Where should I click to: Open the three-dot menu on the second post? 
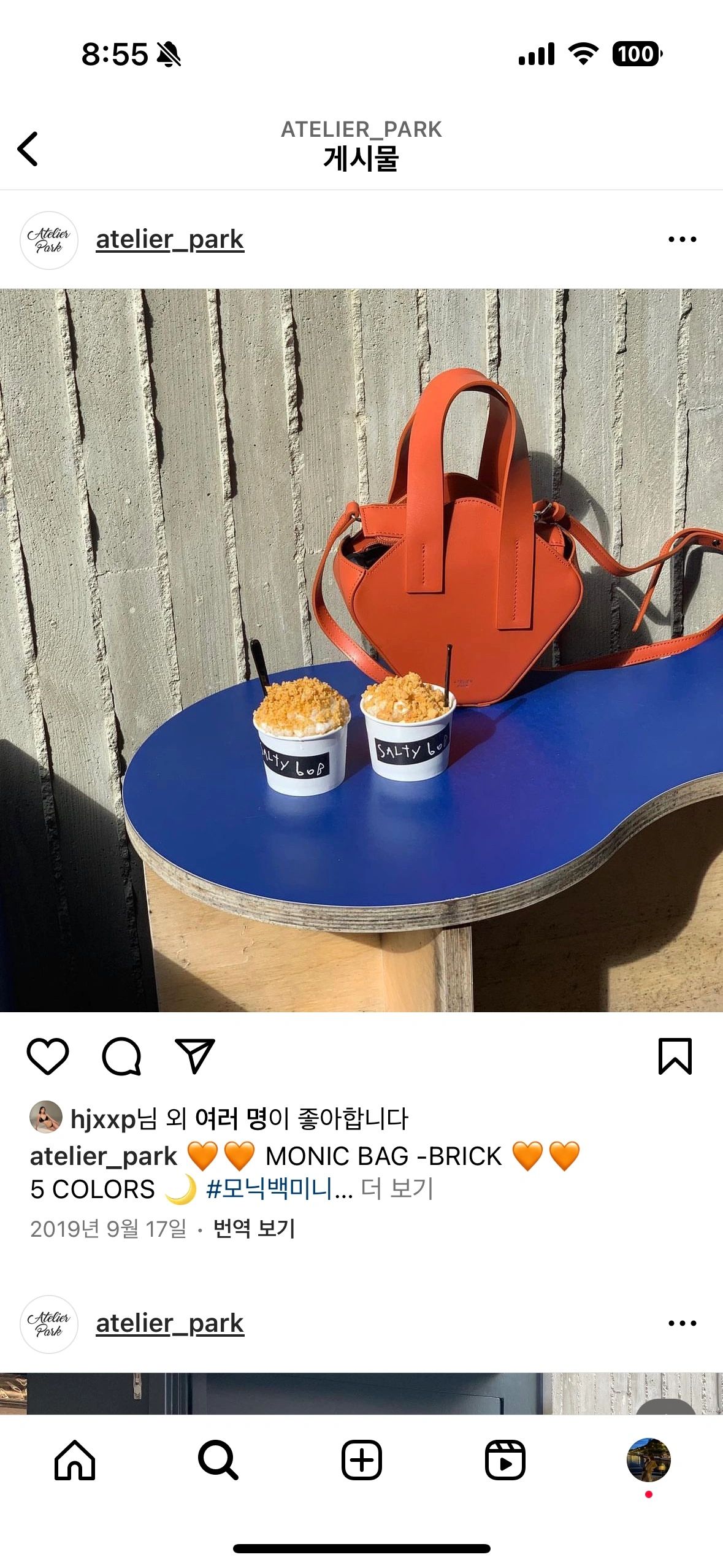(x=682, y=1323)
